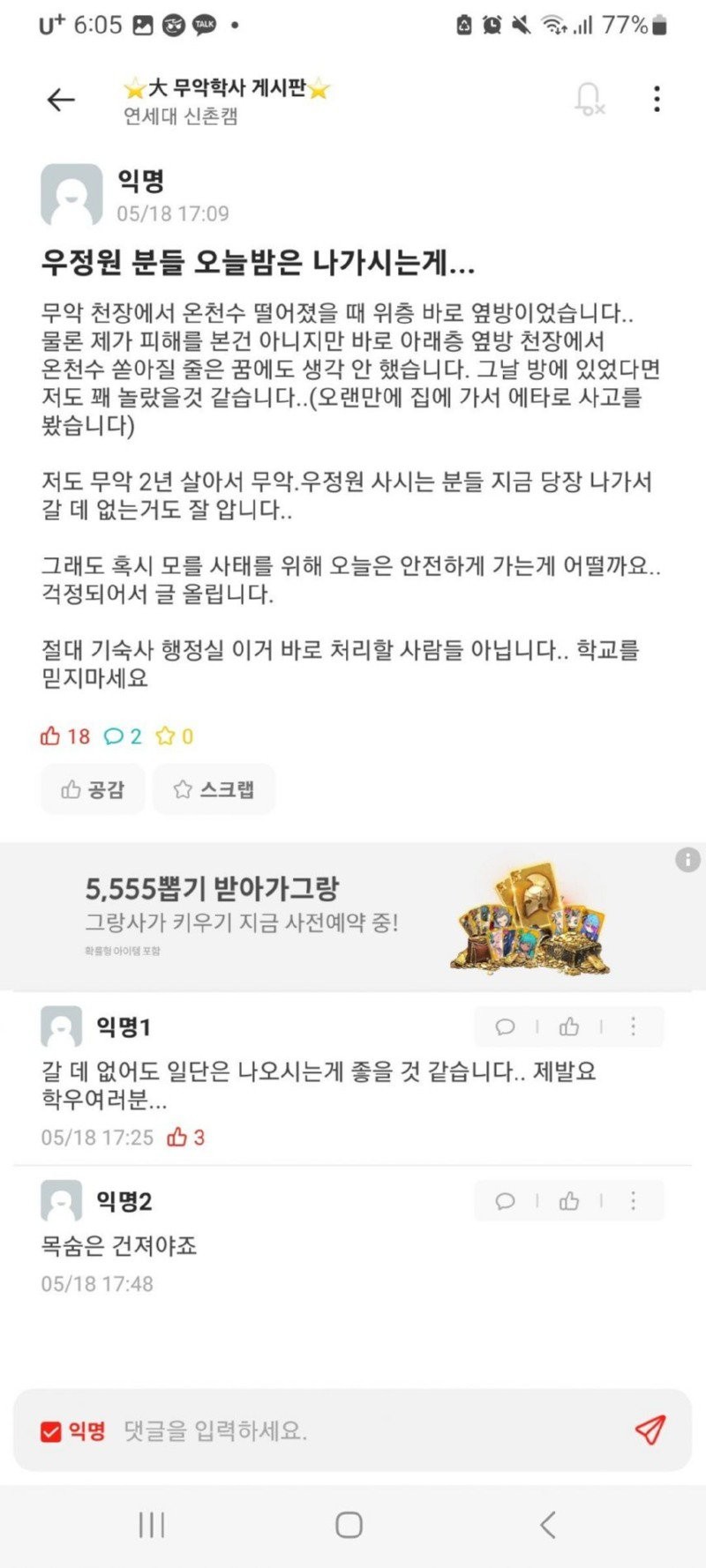This screenshot has width=706, height=1568.
Task: Go back using the top-left arrow
Action: [x=60, y=100]
